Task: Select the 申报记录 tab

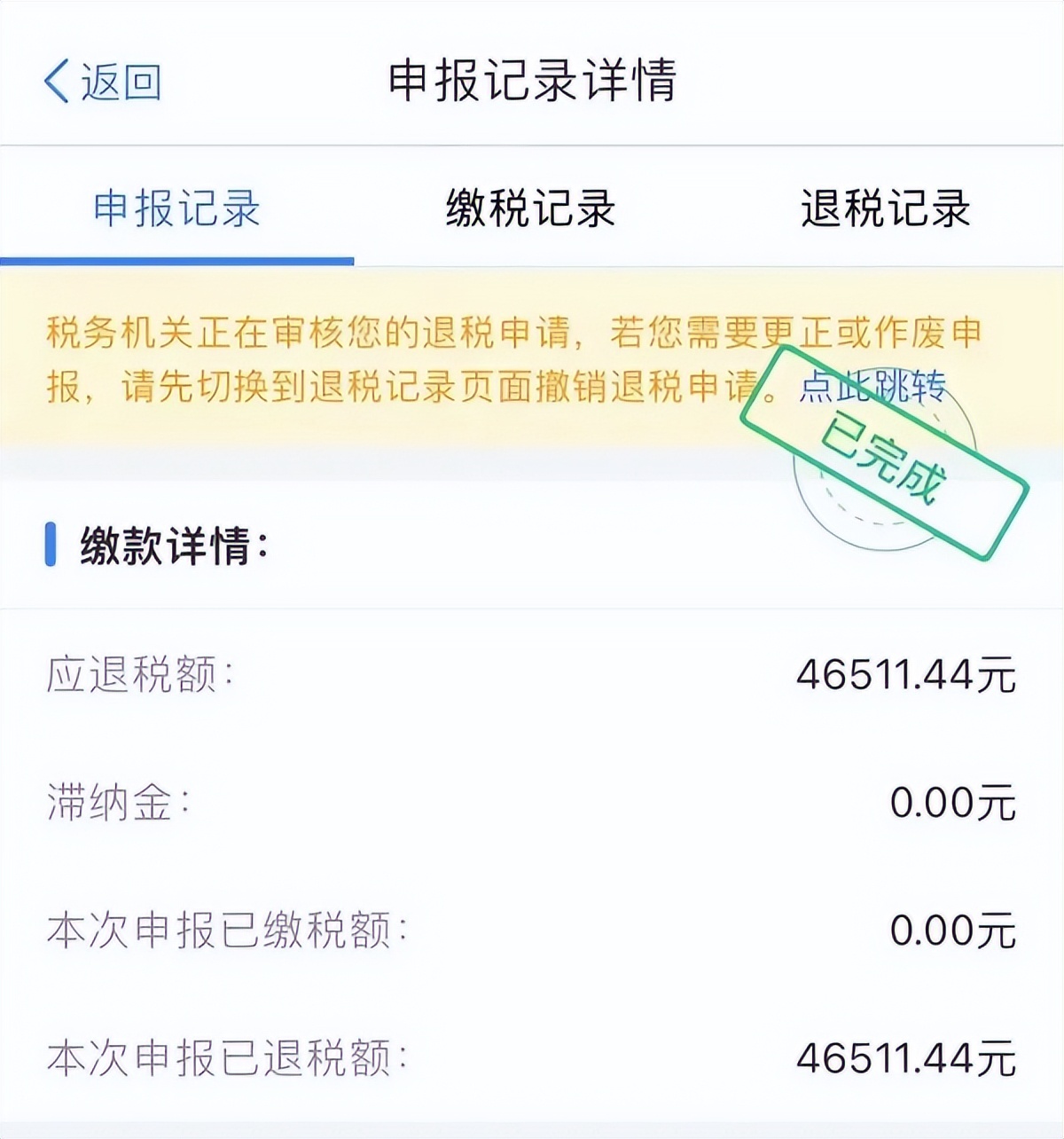Action: 177,207
